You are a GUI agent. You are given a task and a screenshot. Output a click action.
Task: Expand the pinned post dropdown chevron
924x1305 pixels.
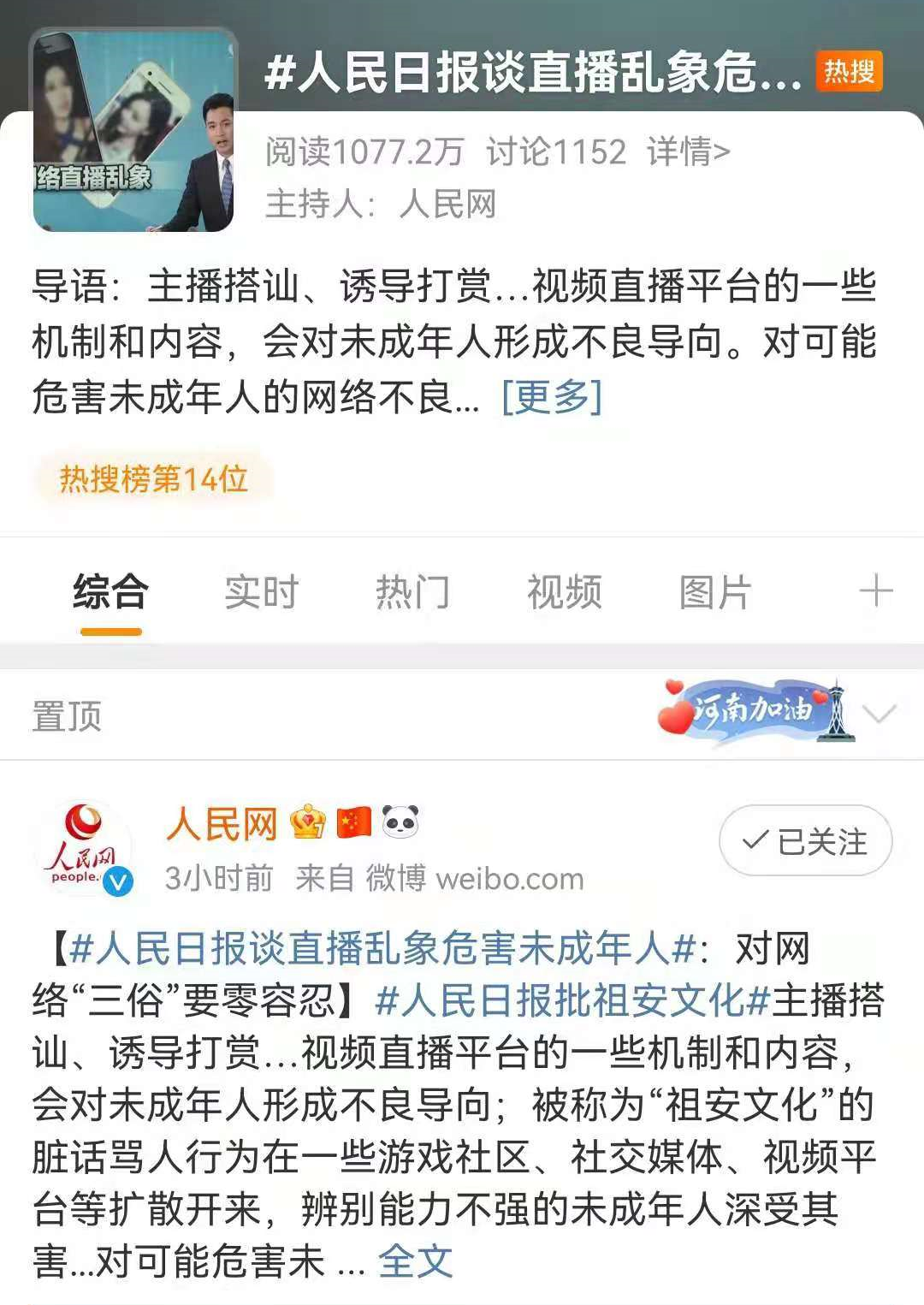879,714
